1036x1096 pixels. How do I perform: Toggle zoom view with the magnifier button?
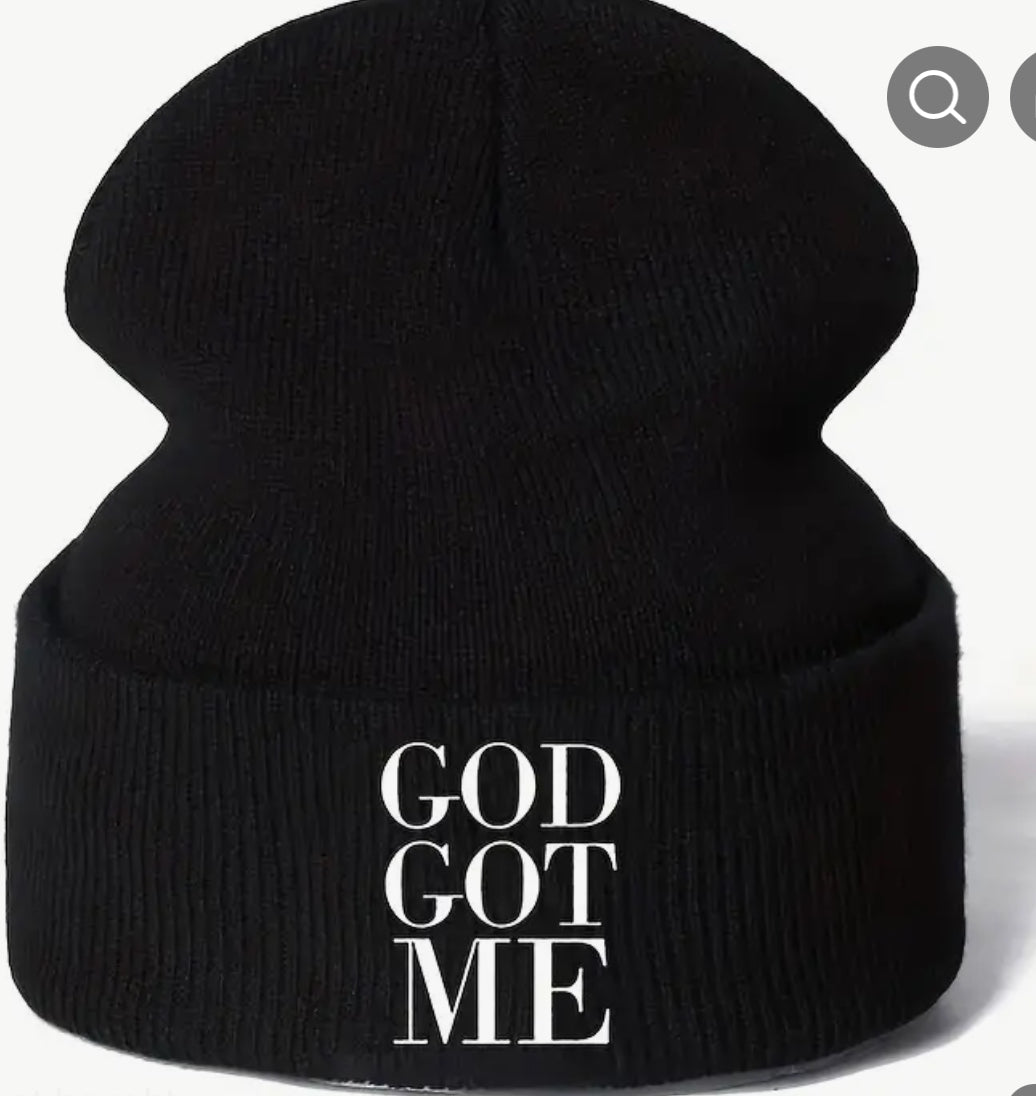coord(937,97)
